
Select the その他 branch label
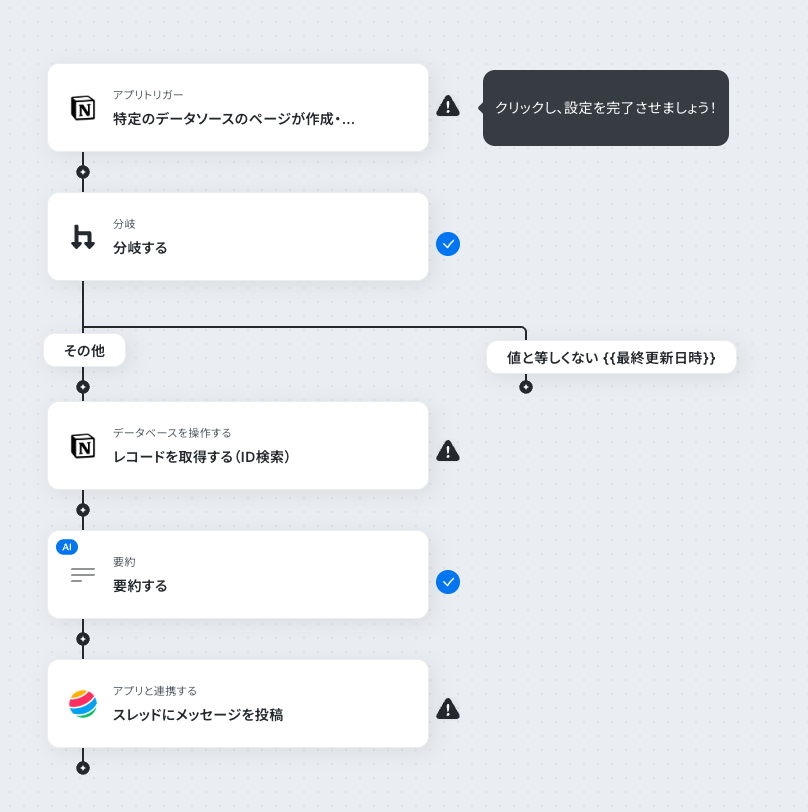point(84,351)
